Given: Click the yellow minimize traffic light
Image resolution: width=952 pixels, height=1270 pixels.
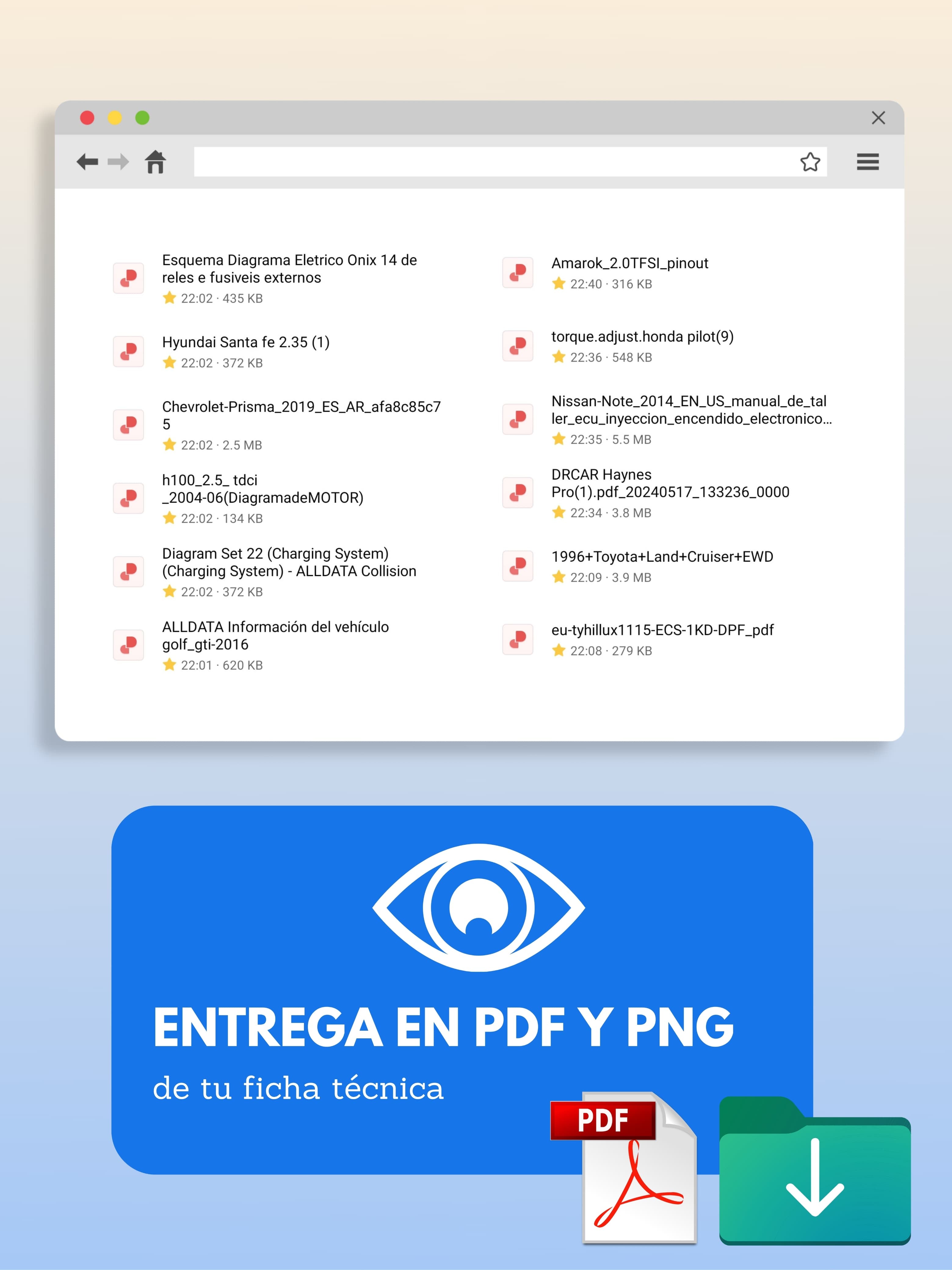Looking at the screenshot, I should 114,117.
